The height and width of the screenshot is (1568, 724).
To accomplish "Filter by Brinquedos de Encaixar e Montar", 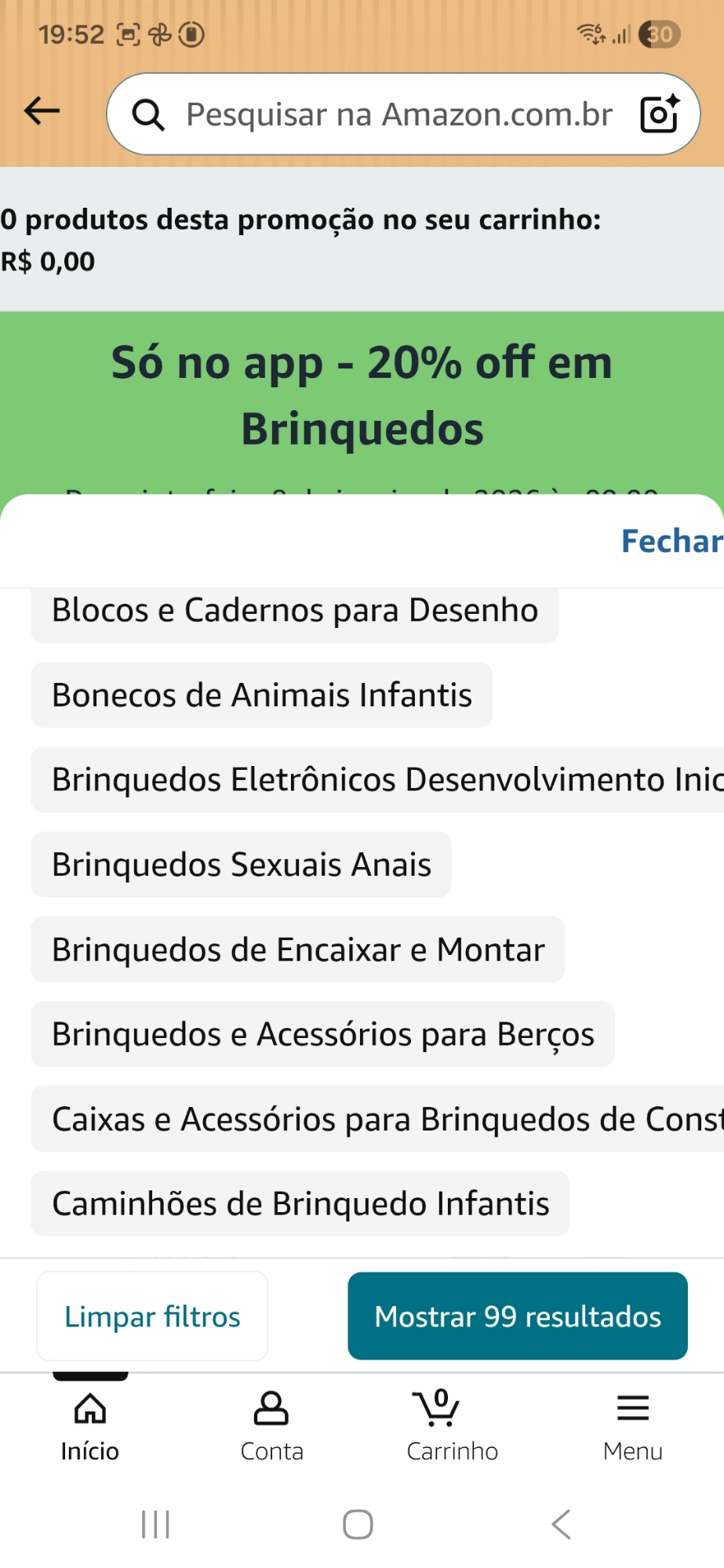I will (297, 949).
